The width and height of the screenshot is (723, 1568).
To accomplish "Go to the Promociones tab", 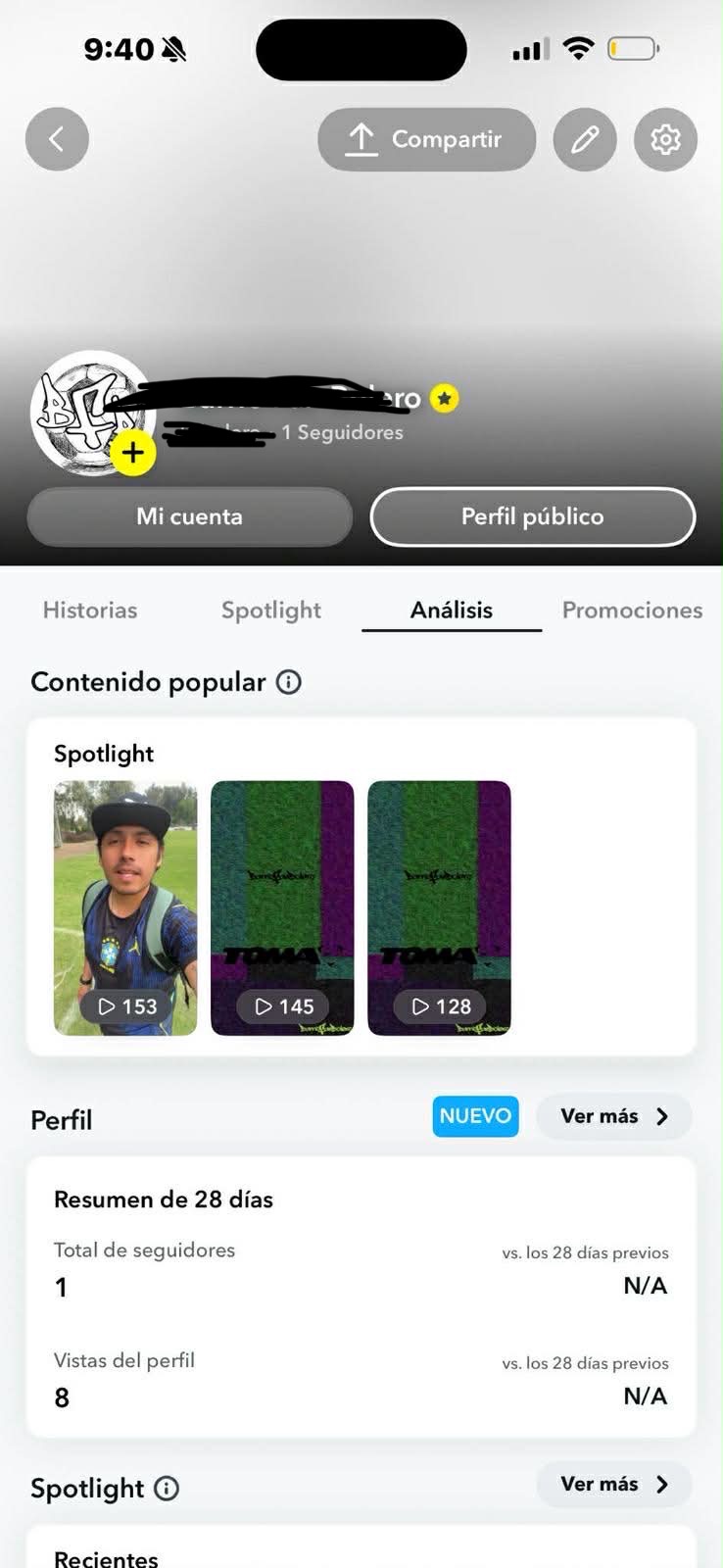I will point(632,610).
